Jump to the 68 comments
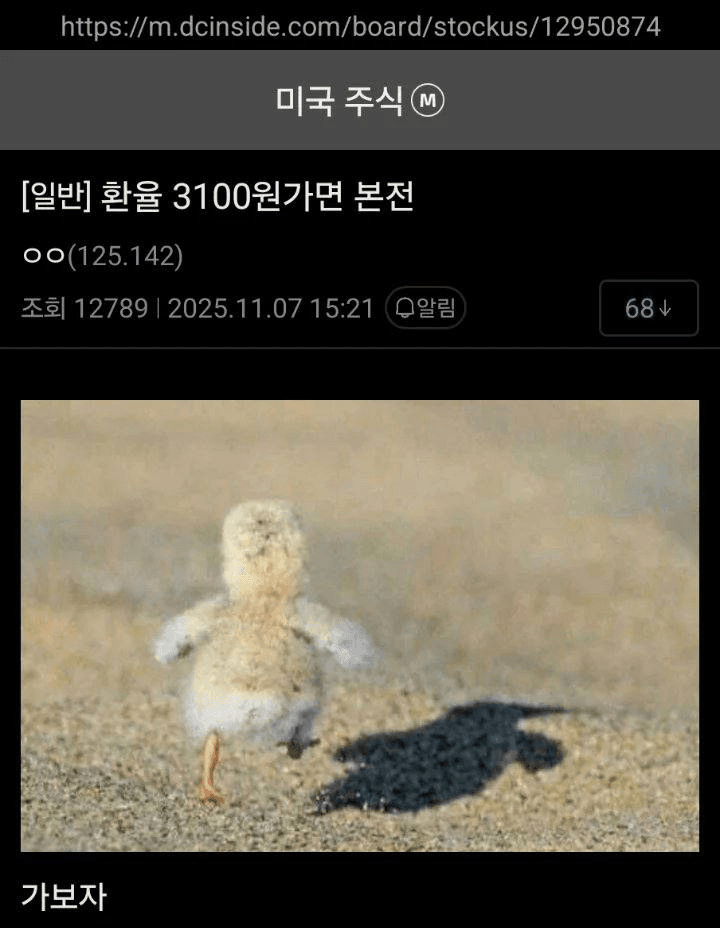 (x=648, y=308)
